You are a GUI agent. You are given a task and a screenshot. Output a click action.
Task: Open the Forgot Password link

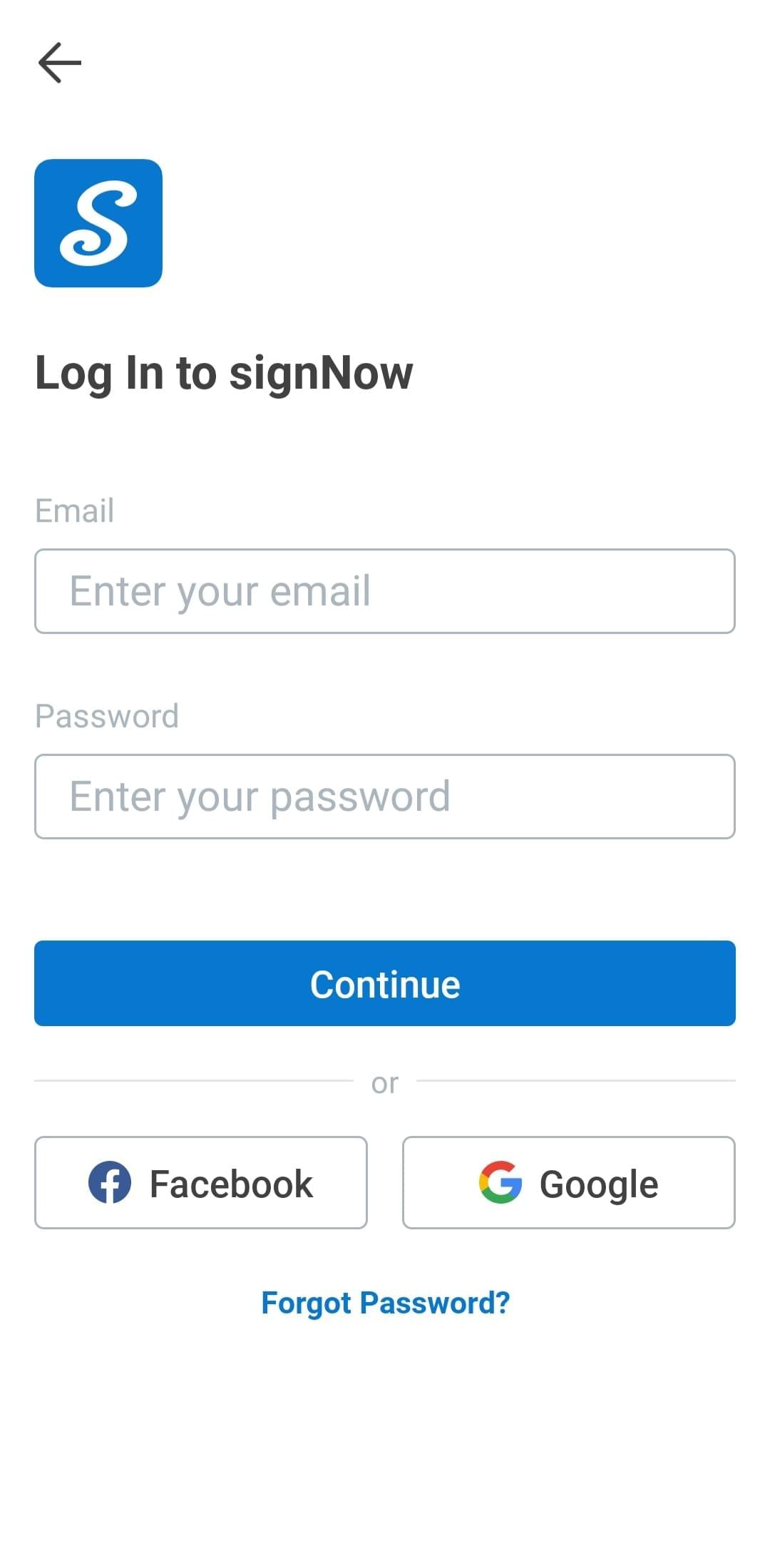pos(385,1303)
